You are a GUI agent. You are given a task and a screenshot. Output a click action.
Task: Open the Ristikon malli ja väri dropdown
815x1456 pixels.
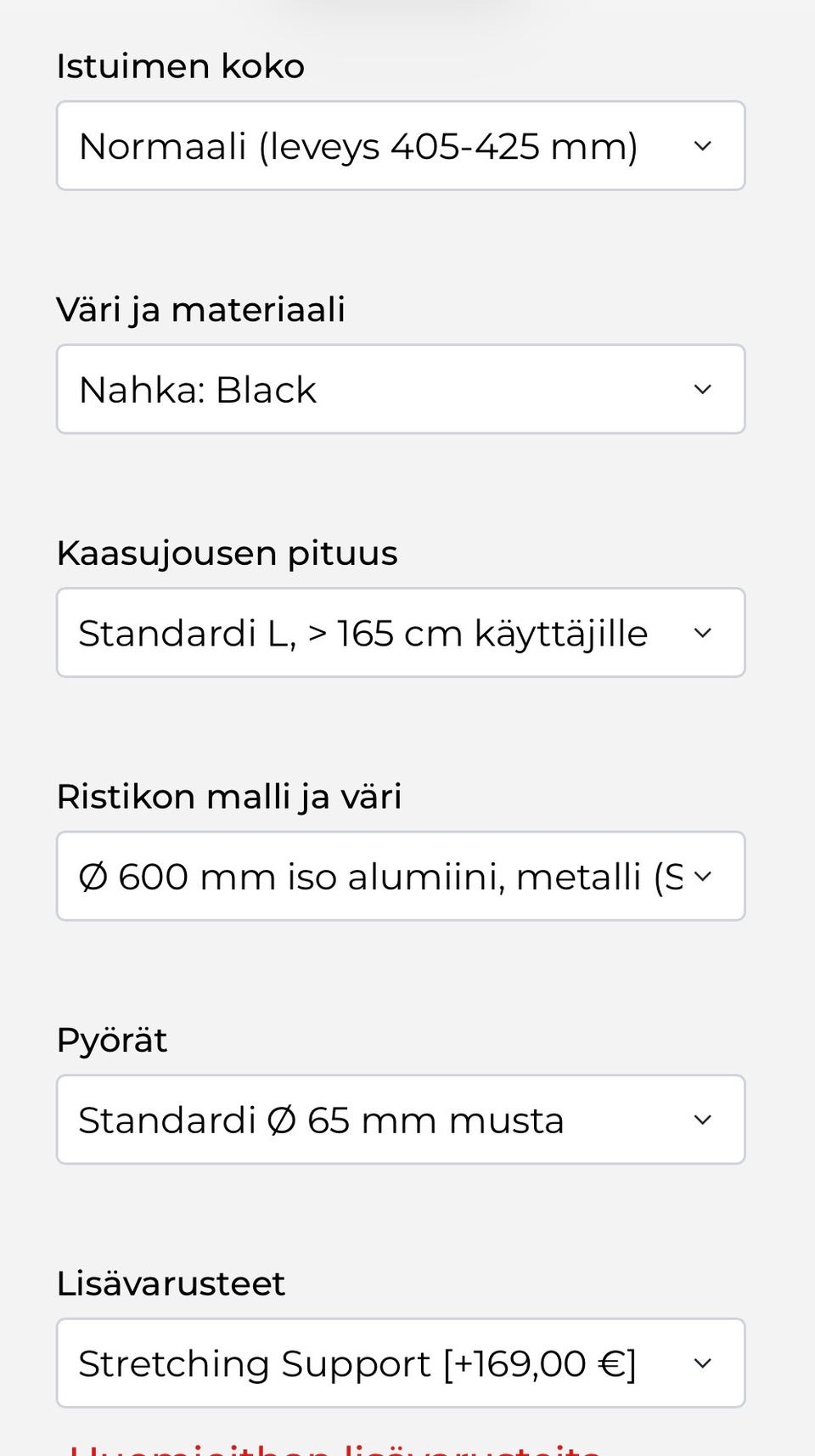click(x=399, y=876)
